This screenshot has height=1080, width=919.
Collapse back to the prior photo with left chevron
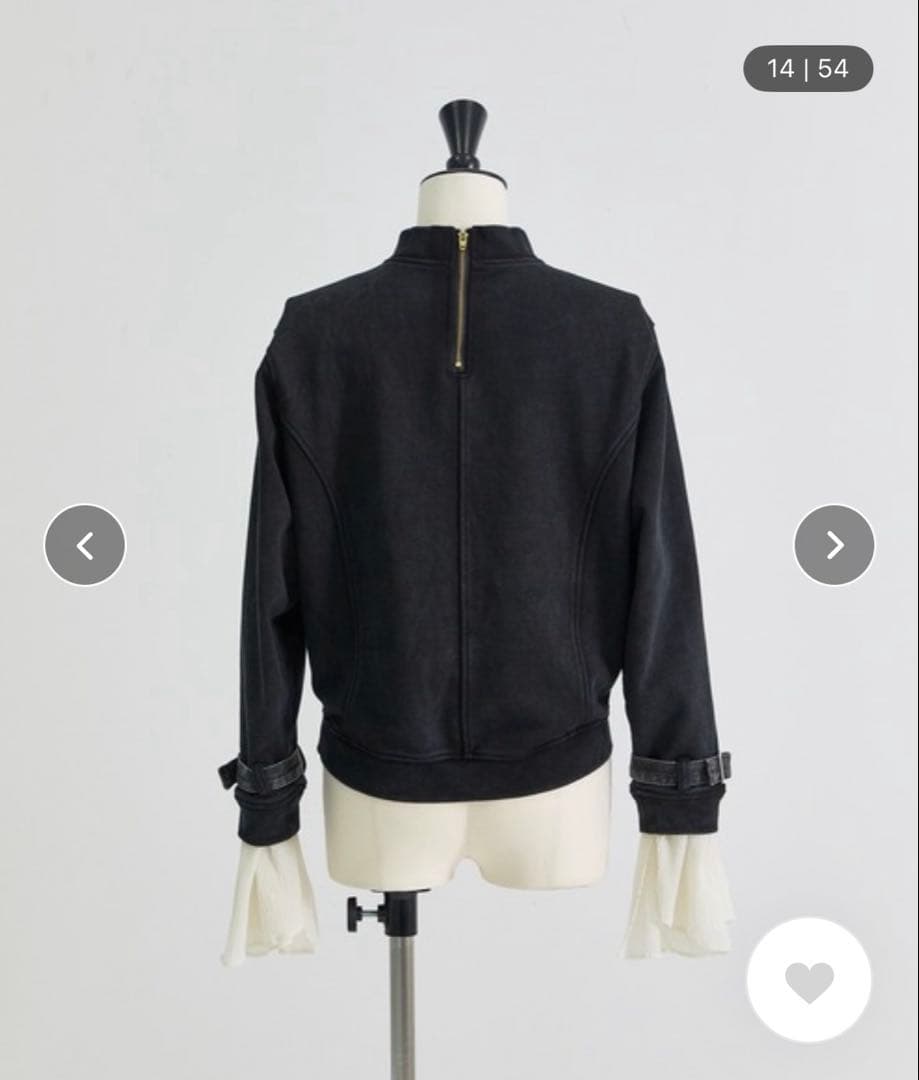(84, 544)
